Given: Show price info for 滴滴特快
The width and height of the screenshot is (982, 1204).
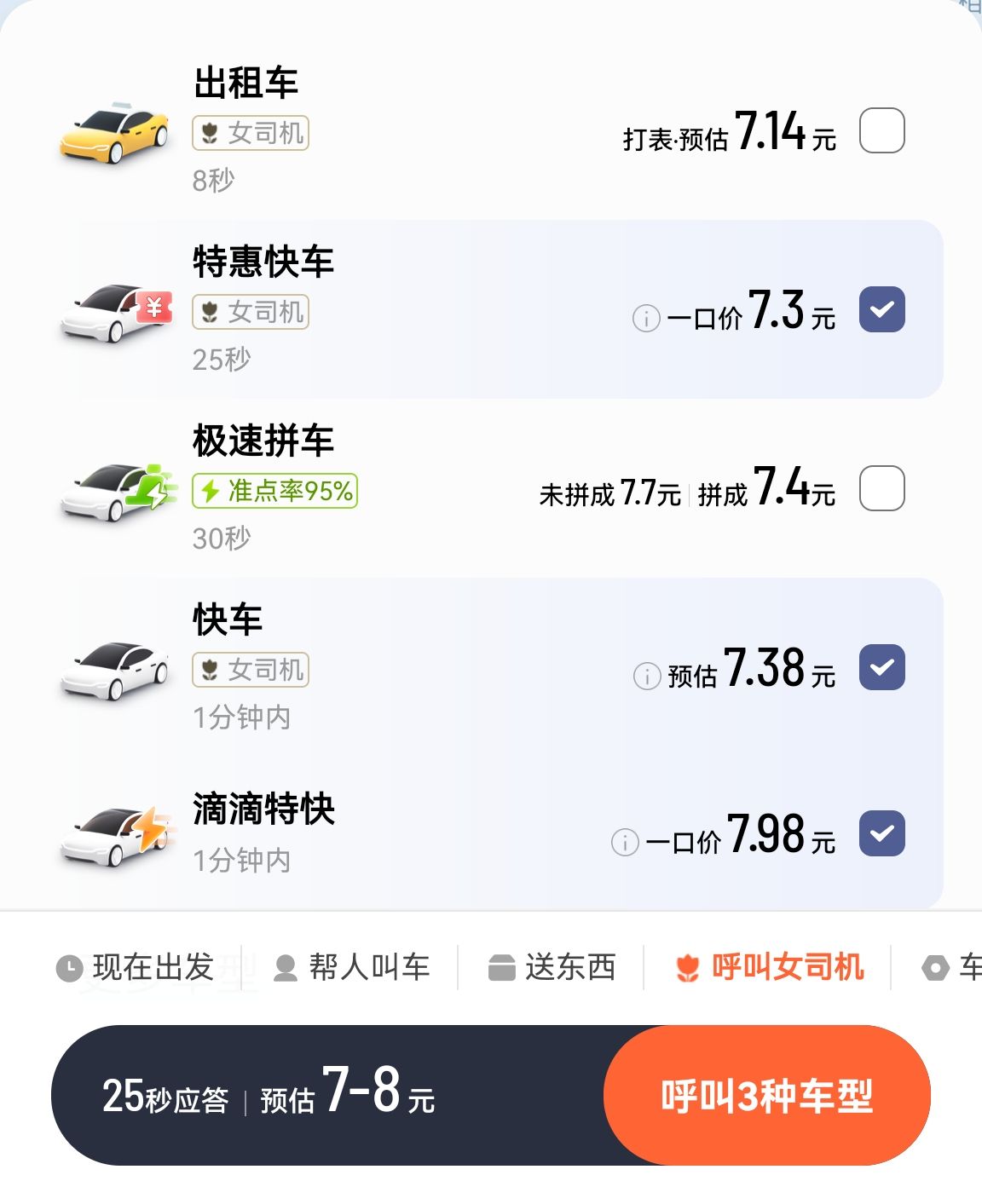Looking at the screenshot, I should (x=625, y=843).
